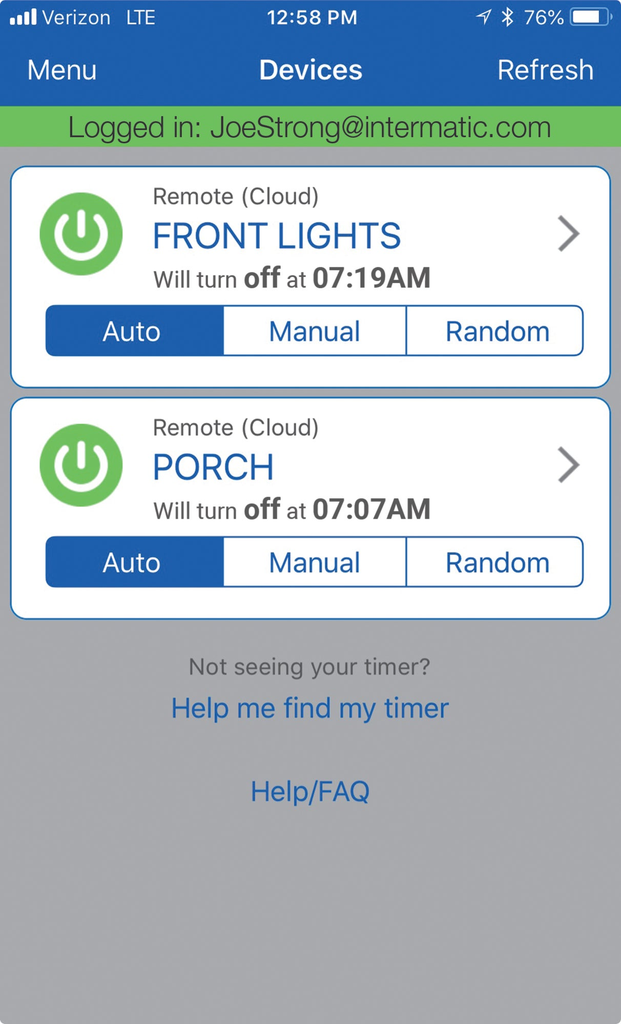Viewport: 621px width, 1024px height.
Task: Tap Help me find my timer
Action: (310, 708)
